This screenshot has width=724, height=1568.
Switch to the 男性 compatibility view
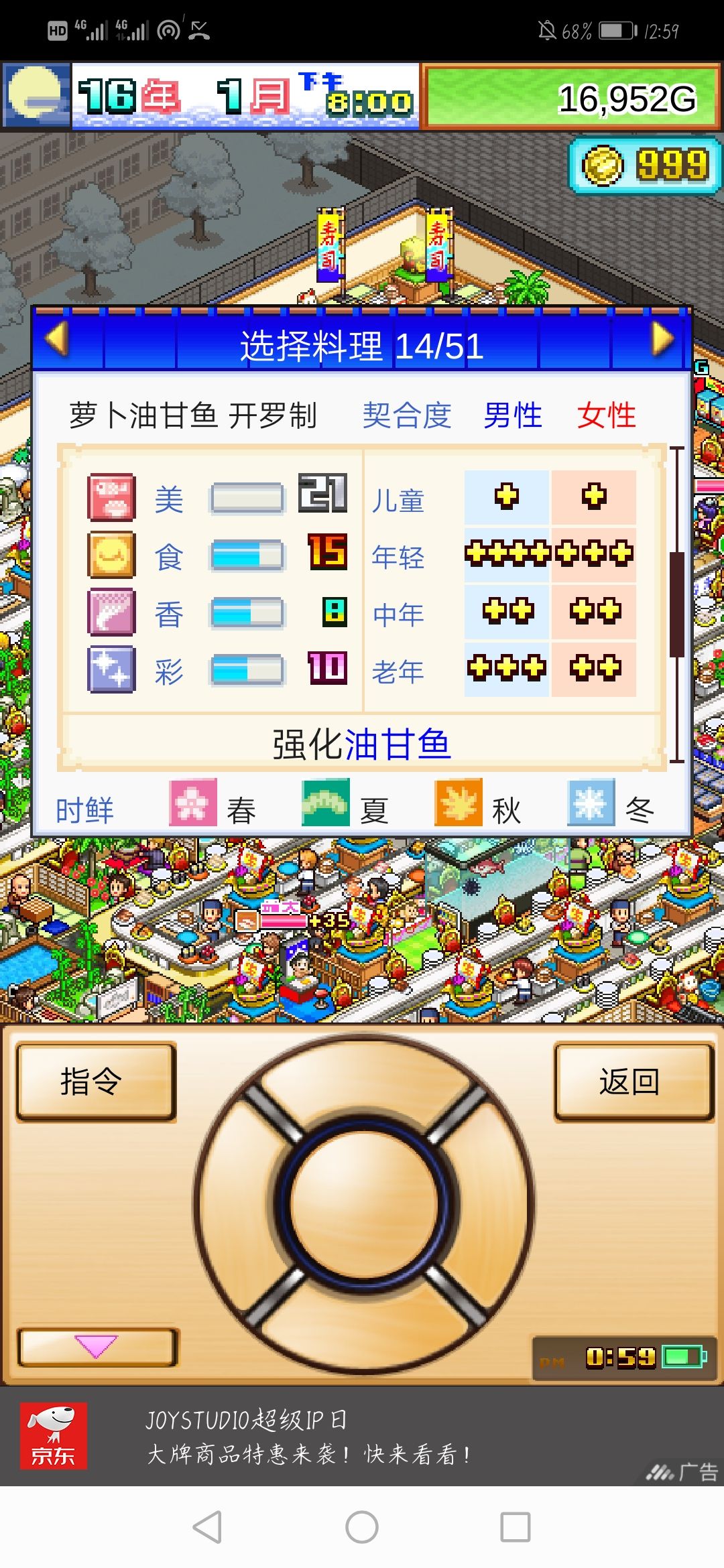tap(513, 415)
